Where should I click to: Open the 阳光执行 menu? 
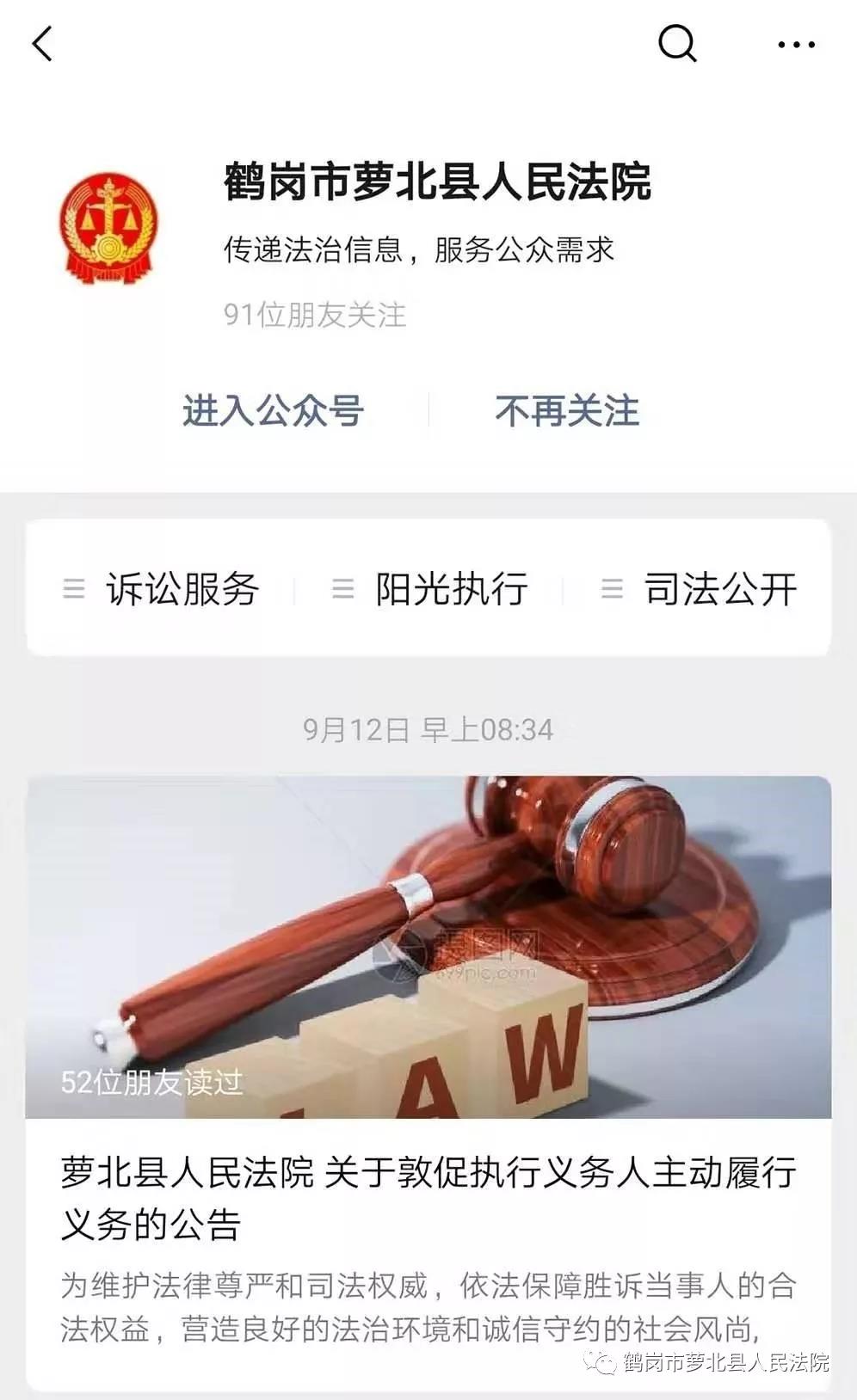point(430,589)
